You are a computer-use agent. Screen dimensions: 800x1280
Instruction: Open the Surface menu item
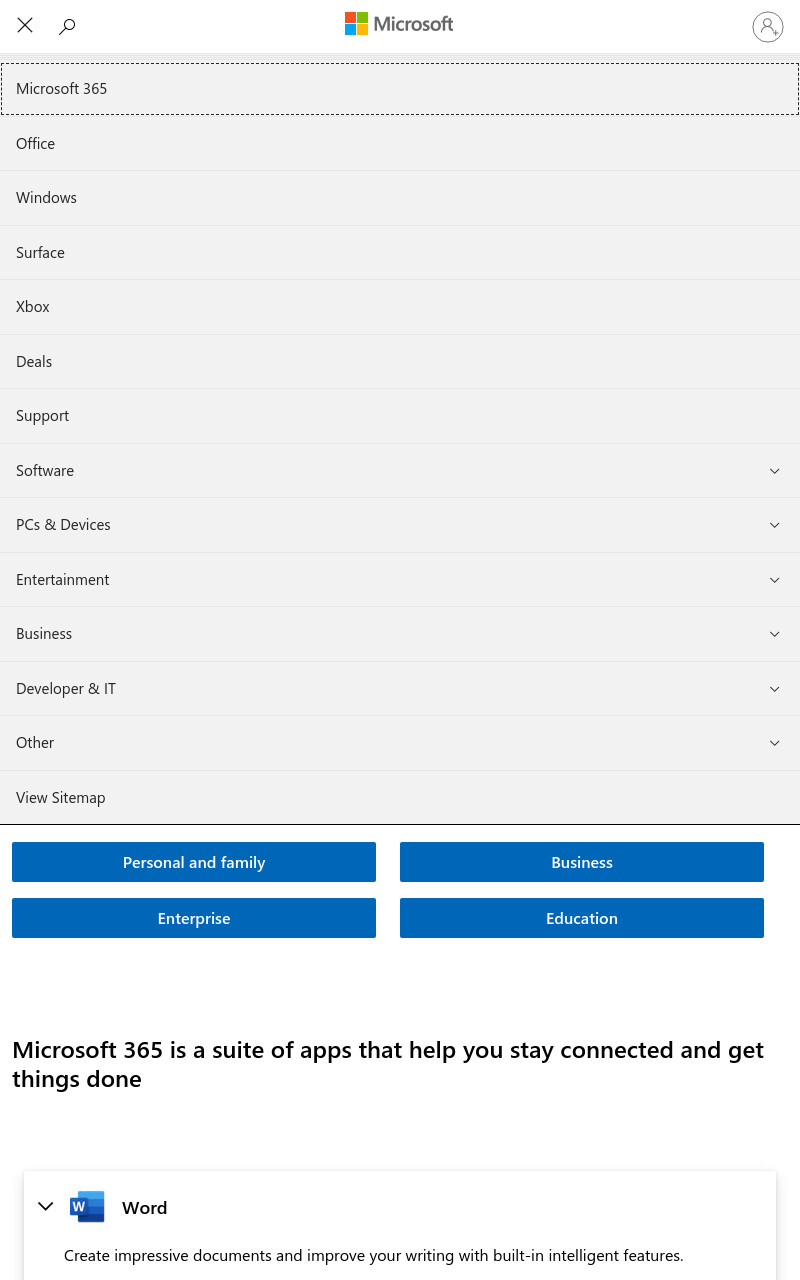coord(400,253)
